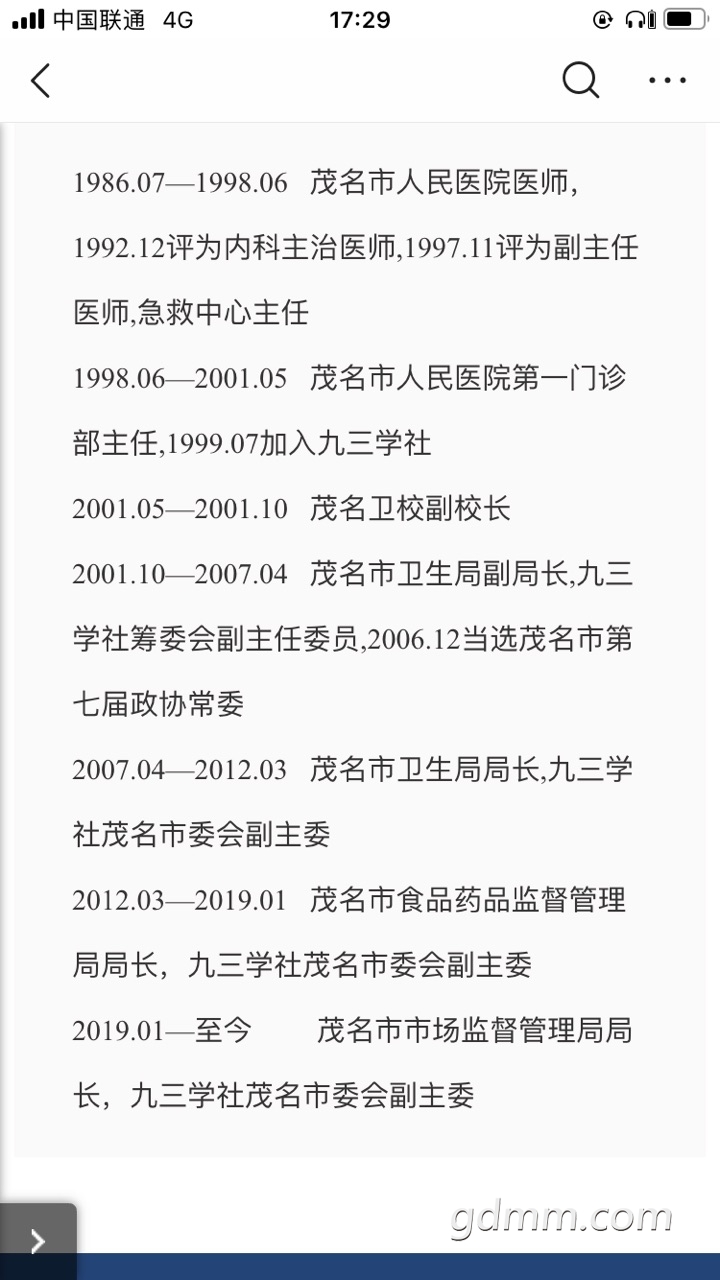Expand the side arrow panel
The height and width of the screenshot is (1280, 720).
(x=38, y=1241)
